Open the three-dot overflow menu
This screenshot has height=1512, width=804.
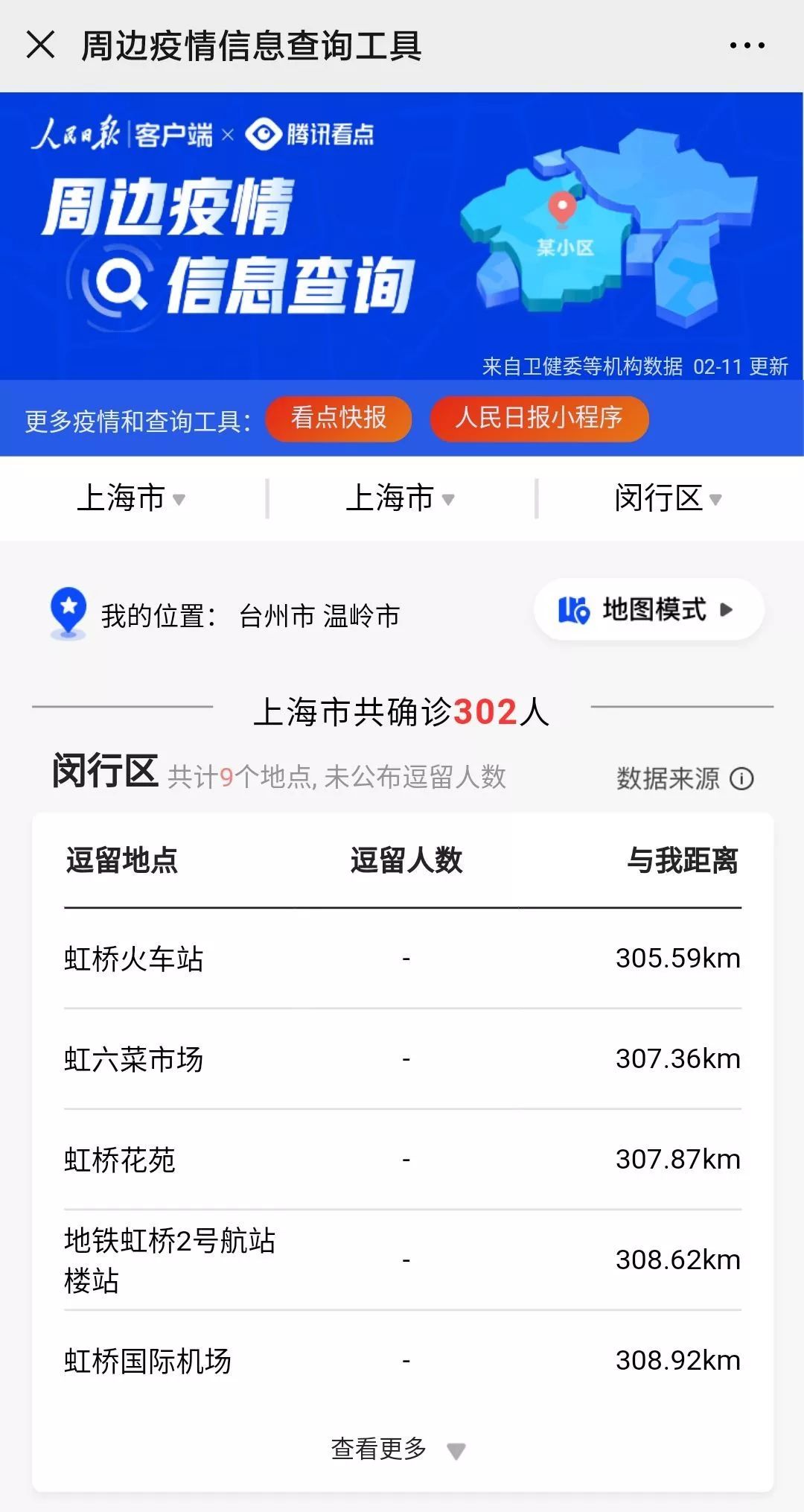[747, 45]
